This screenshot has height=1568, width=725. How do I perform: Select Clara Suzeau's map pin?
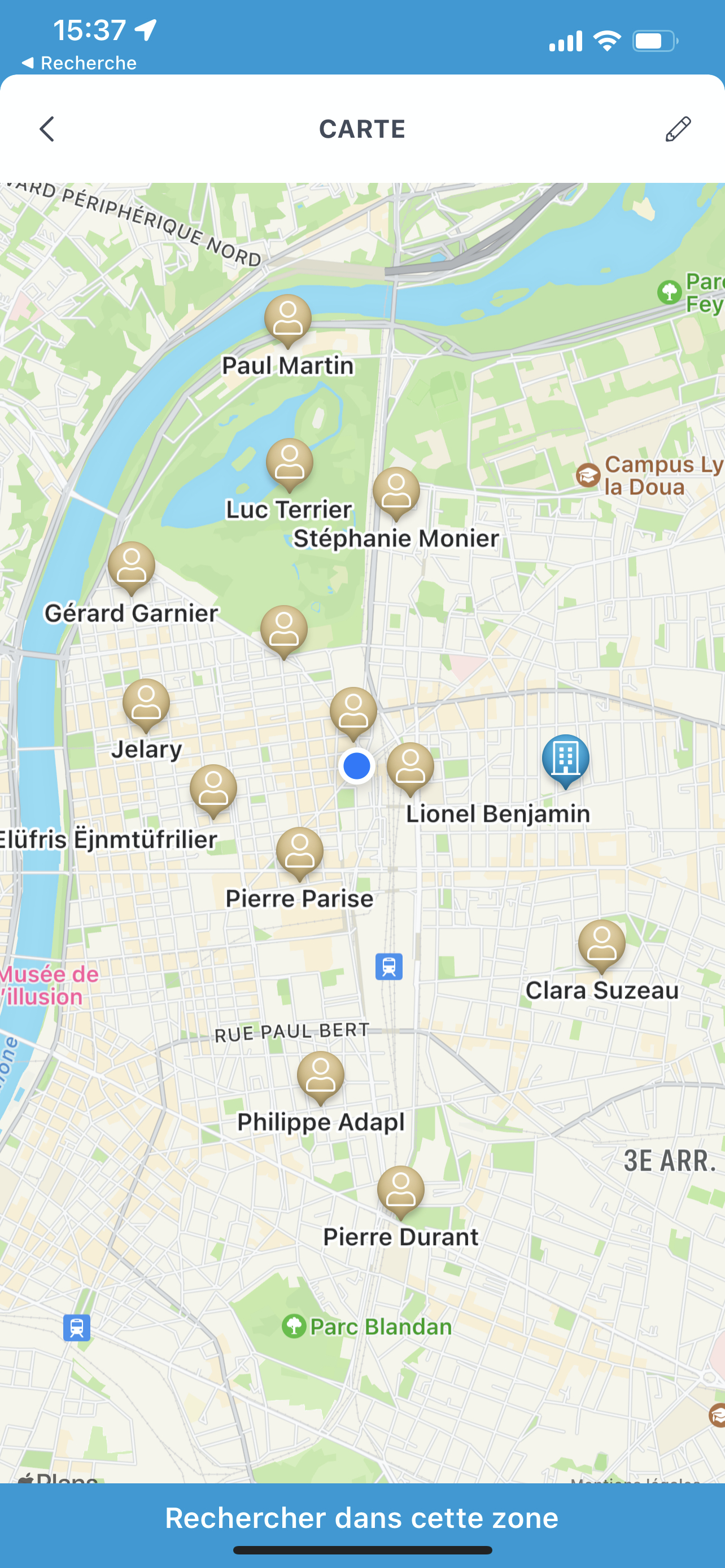click(601, 945)
